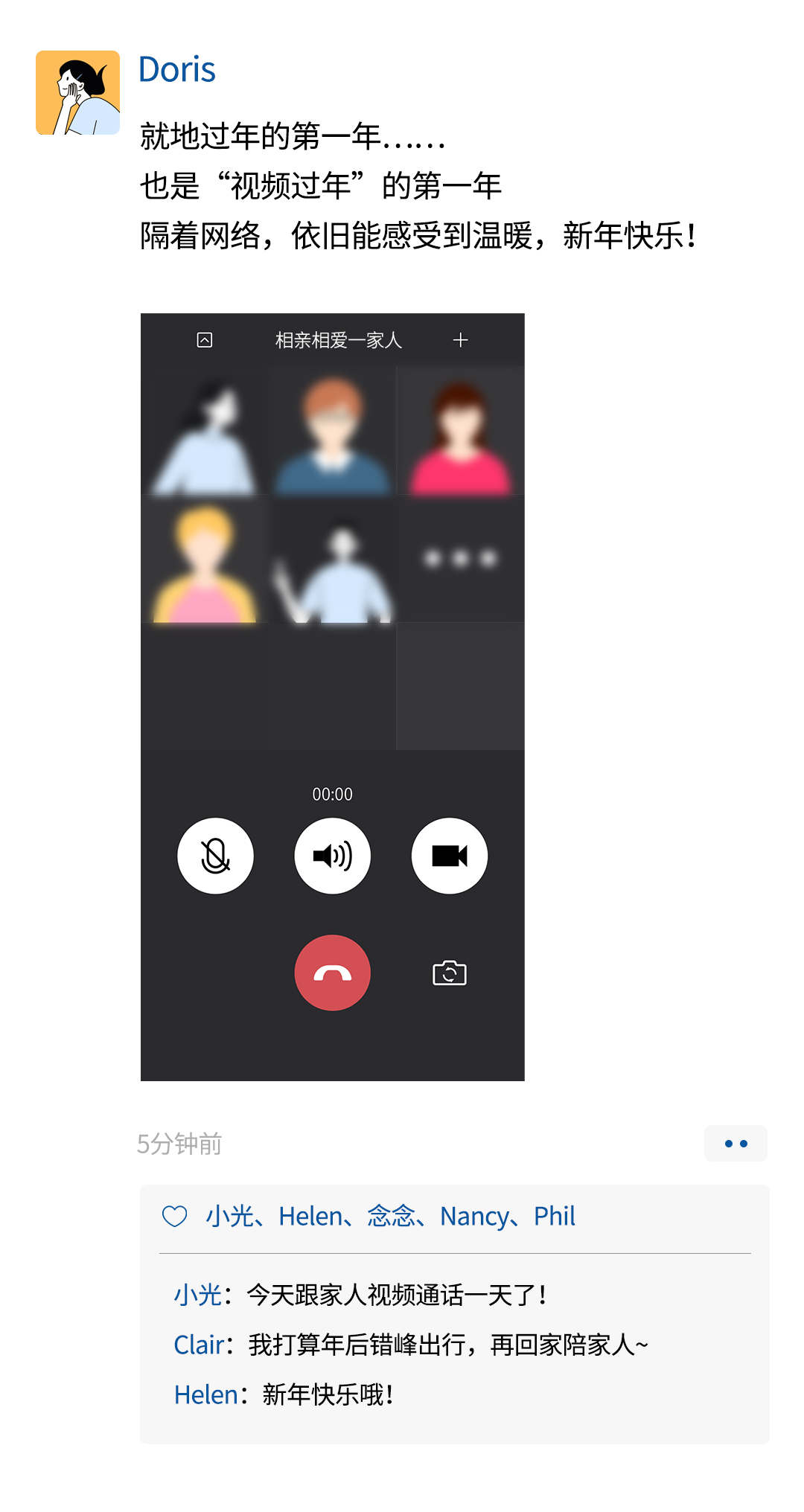Tap Clair's name in the comments
Viewport: 804px width, 1512px height.
(198, 1345)
